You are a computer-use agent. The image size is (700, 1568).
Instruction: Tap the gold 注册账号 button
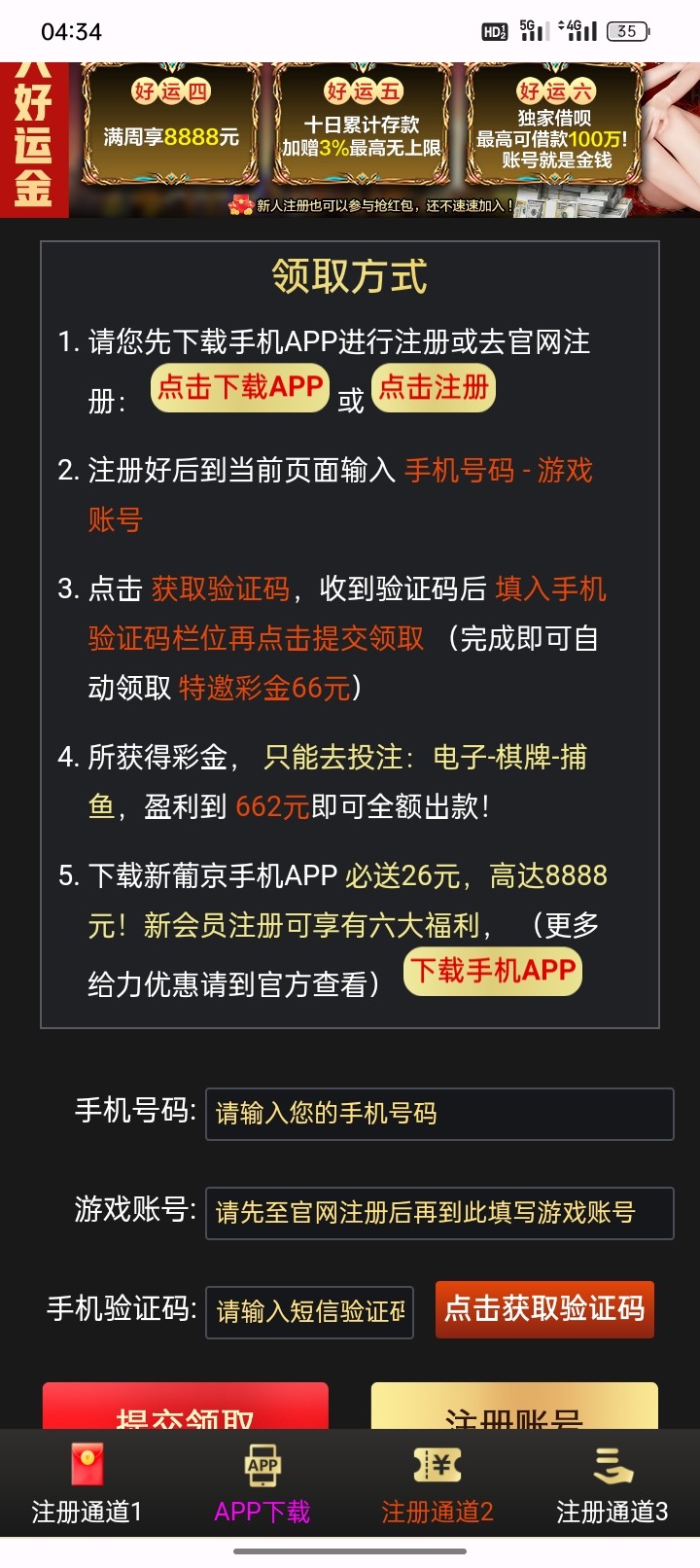pos(514,1407)
